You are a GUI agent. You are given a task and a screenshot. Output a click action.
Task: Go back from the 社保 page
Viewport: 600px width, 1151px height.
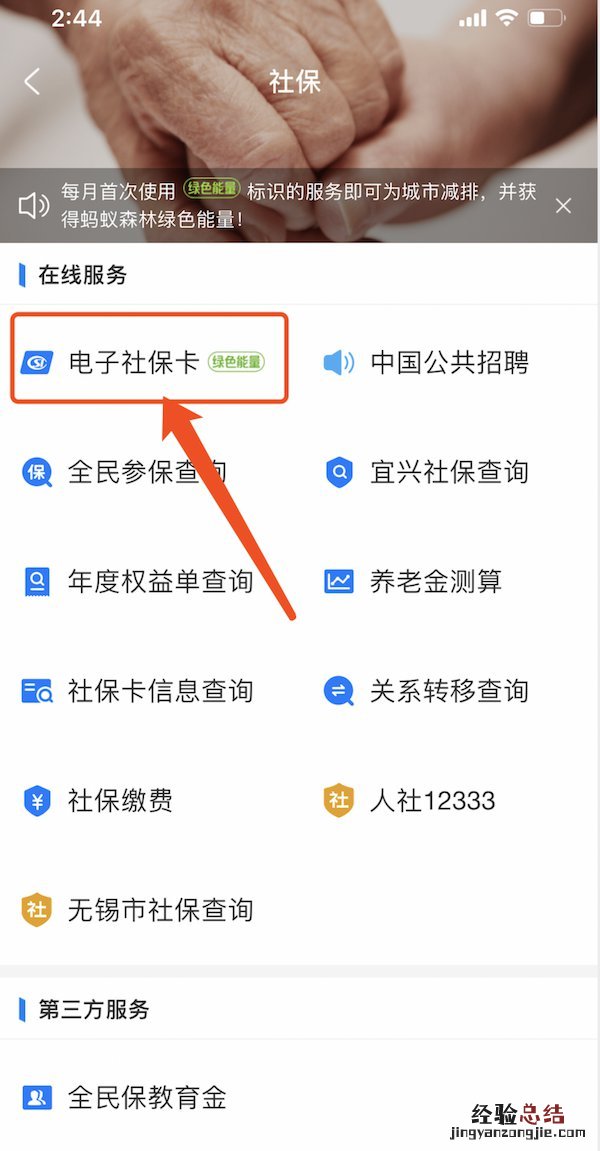click(32, 82)
